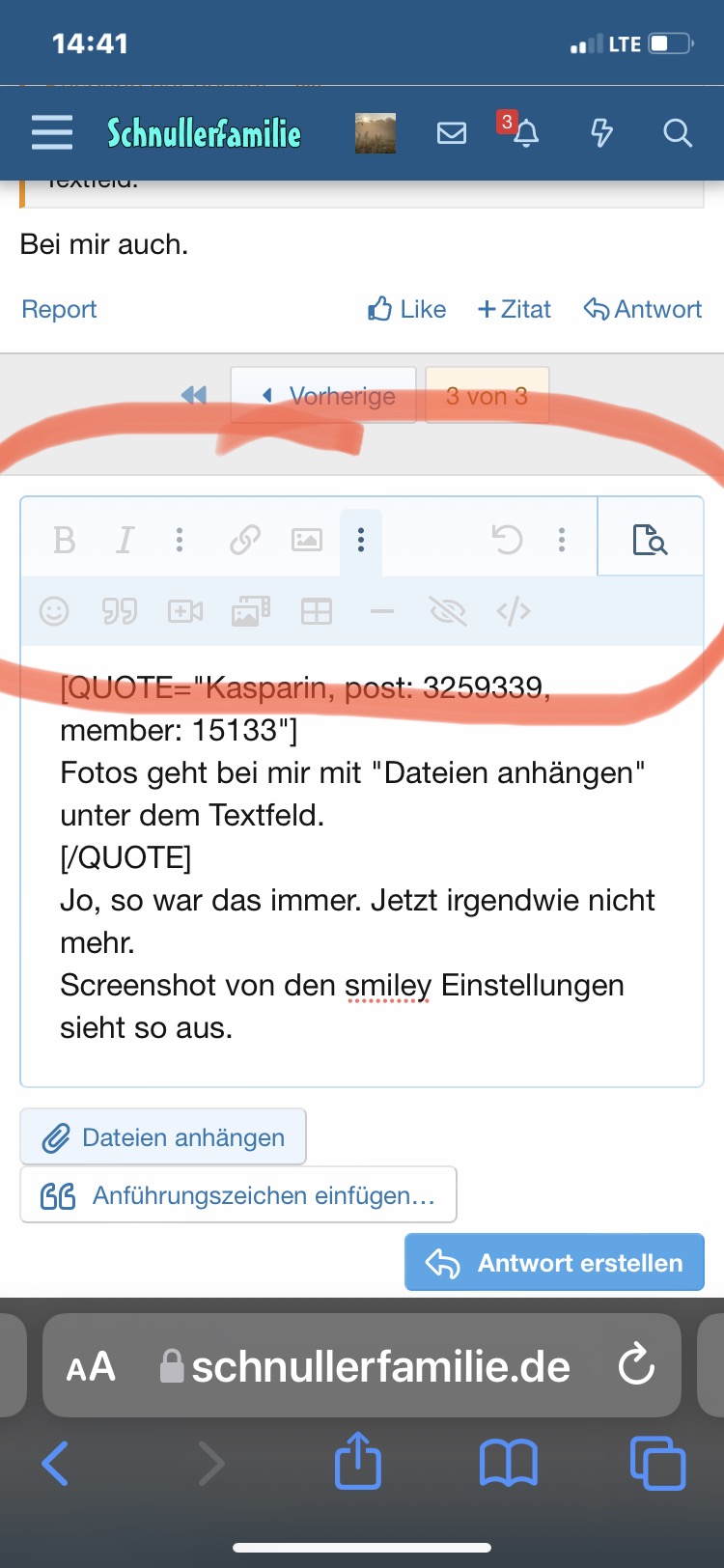
Task: Tap Antwort to reply to the post
Action: 643,309
